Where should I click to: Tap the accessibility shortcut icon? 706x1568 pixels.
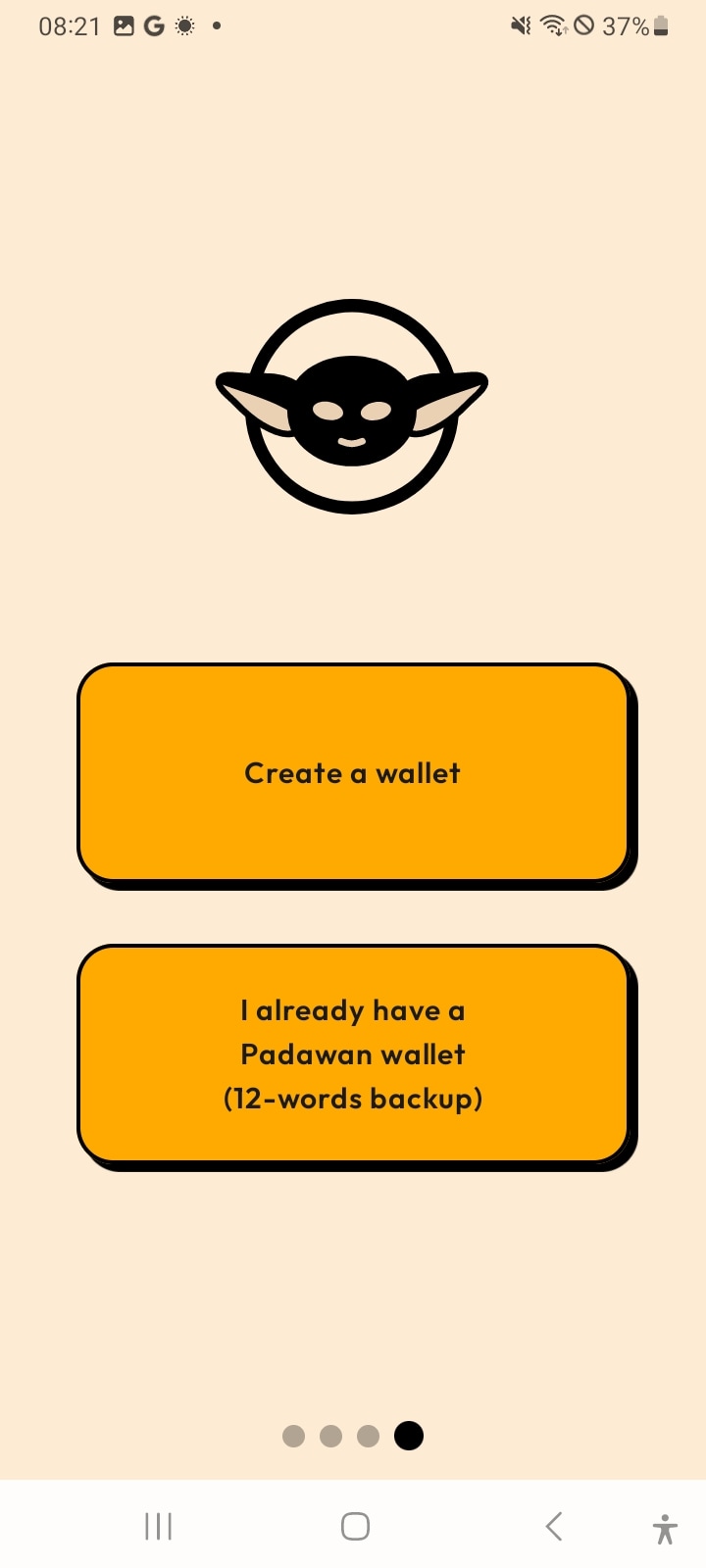point(665,1526)
